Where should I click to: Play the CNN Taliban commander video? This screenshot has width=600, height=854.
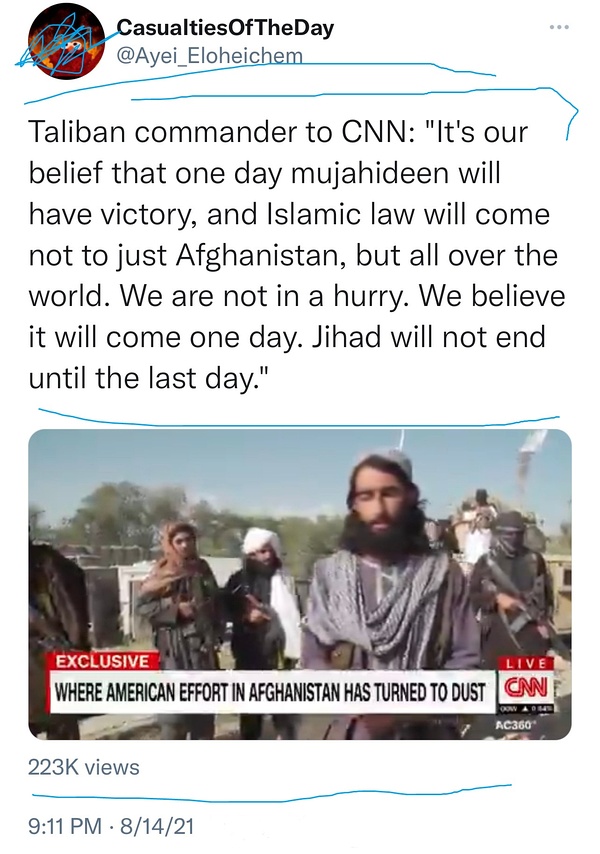(300, 585)
